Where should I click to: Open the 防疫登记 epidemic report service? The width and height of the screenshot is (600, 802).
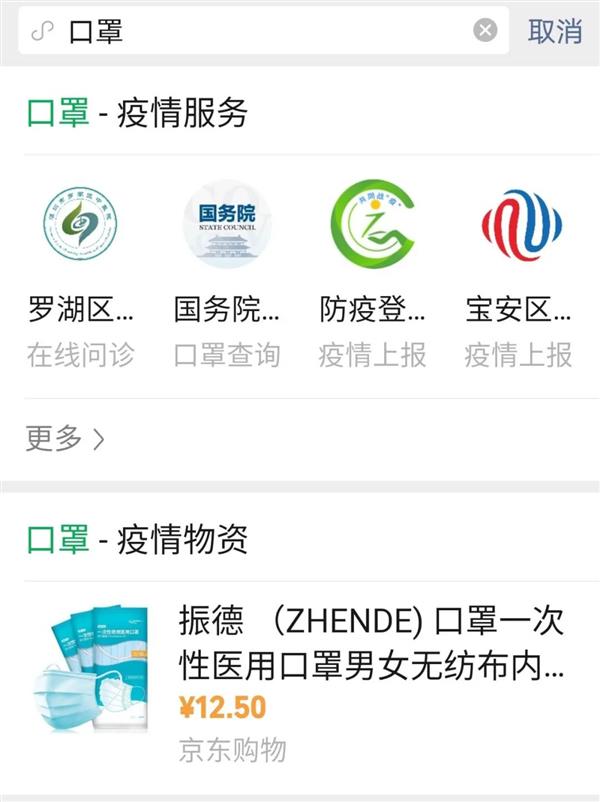pyautogui.click(x=372, y=270)
